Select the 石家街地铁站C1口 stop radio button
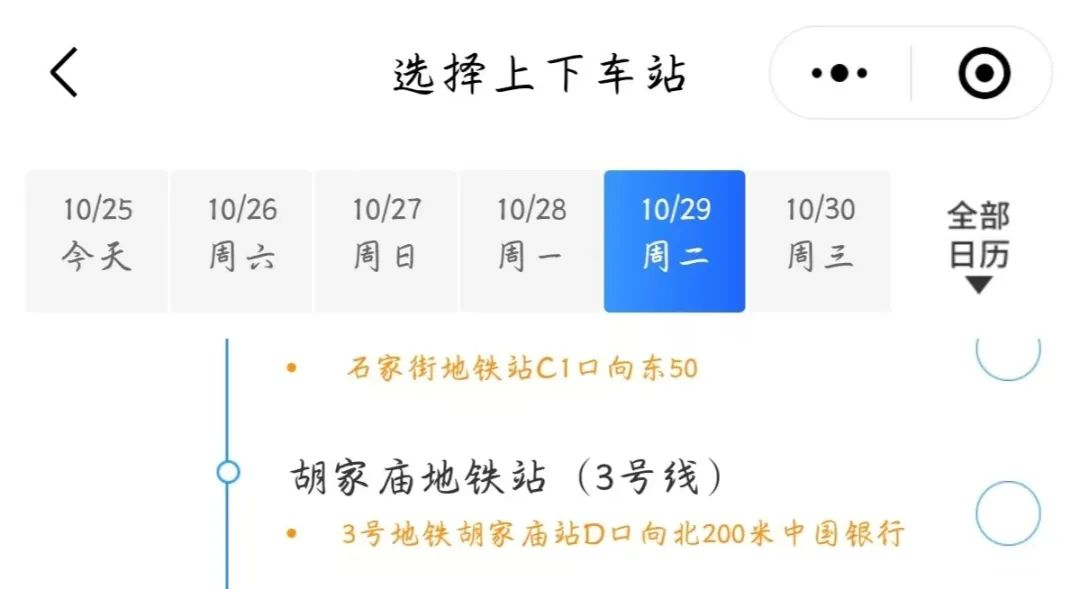 1007,353
